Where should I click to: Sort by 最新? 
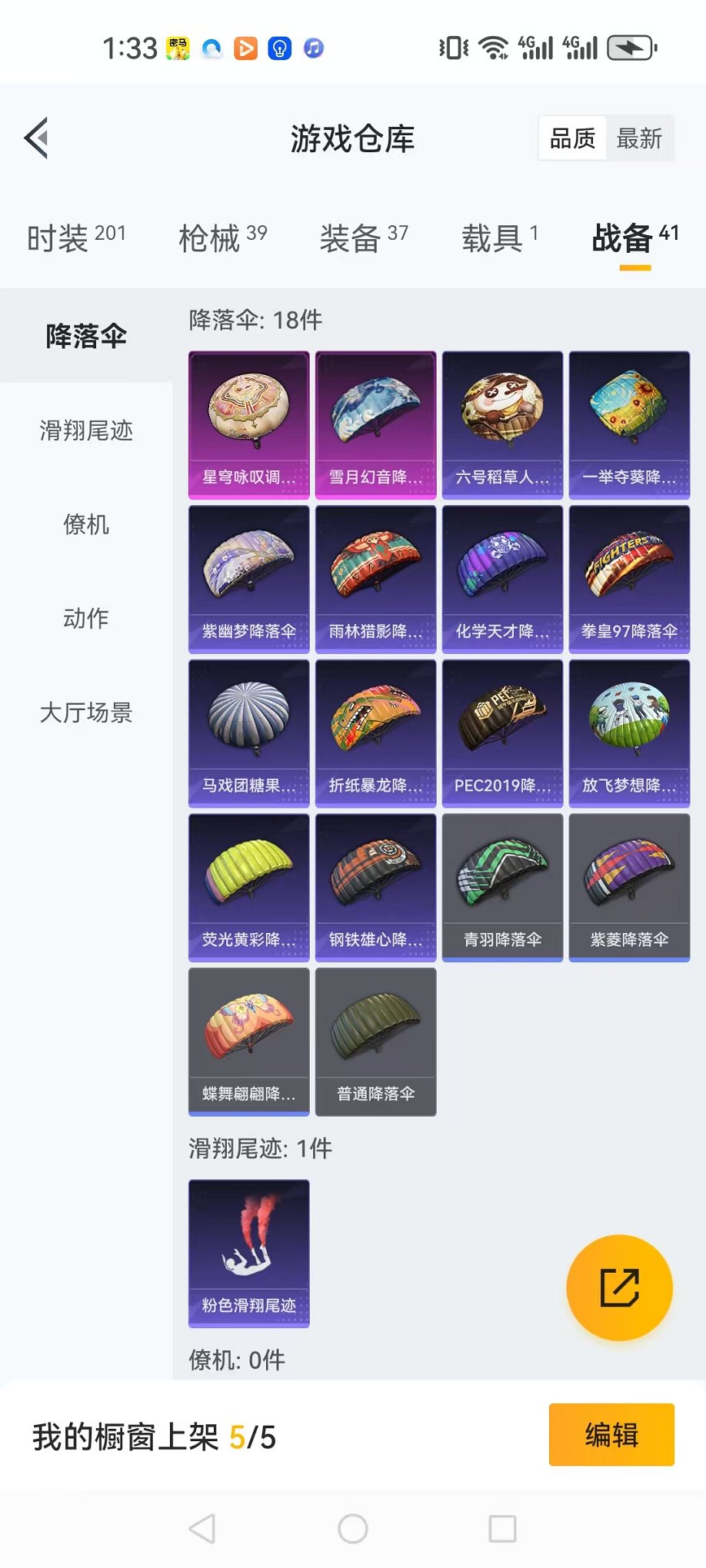(639, 139)
